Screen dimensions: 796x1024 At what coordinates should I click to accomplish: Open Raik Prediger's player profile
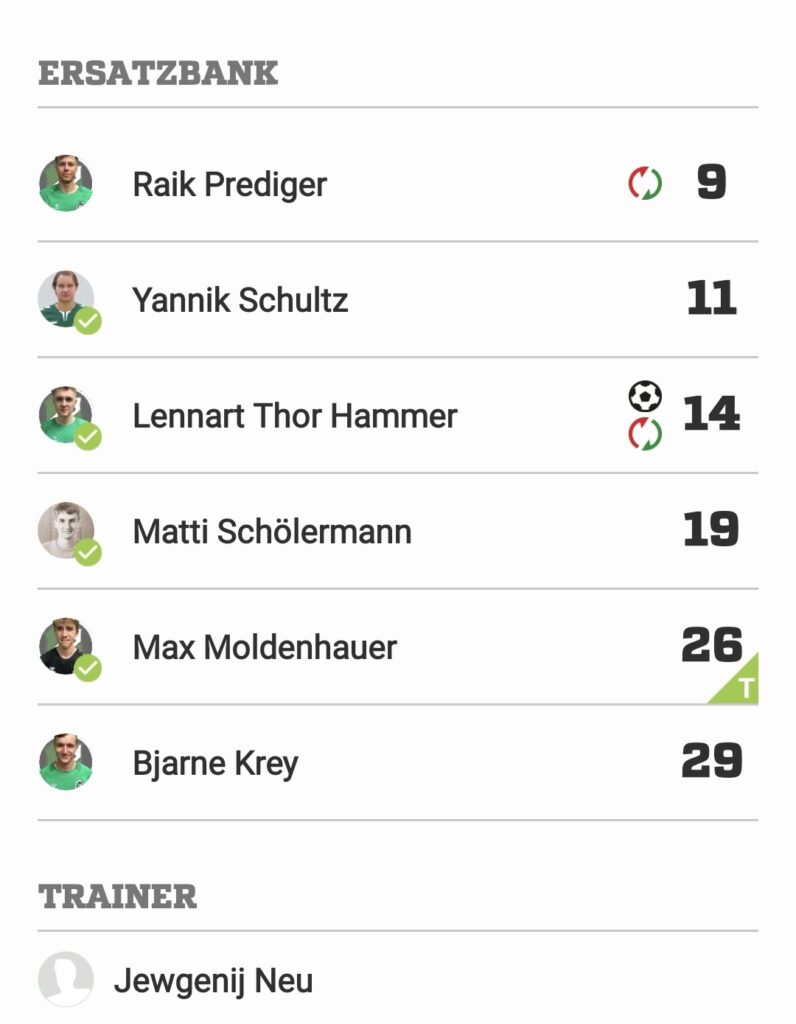229,184
